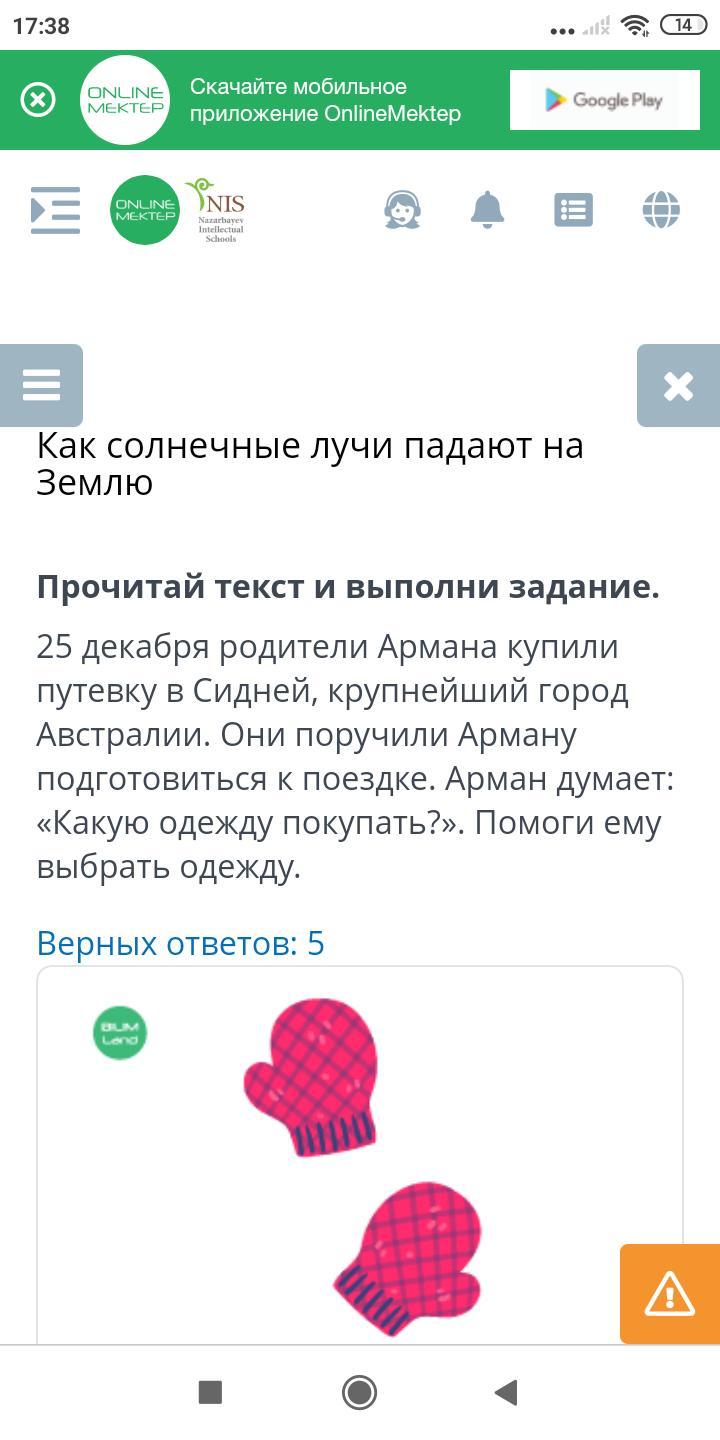This screenshot has height=1440, width=720.
Task: Open the support operator icon
Action: click(402, 210)
